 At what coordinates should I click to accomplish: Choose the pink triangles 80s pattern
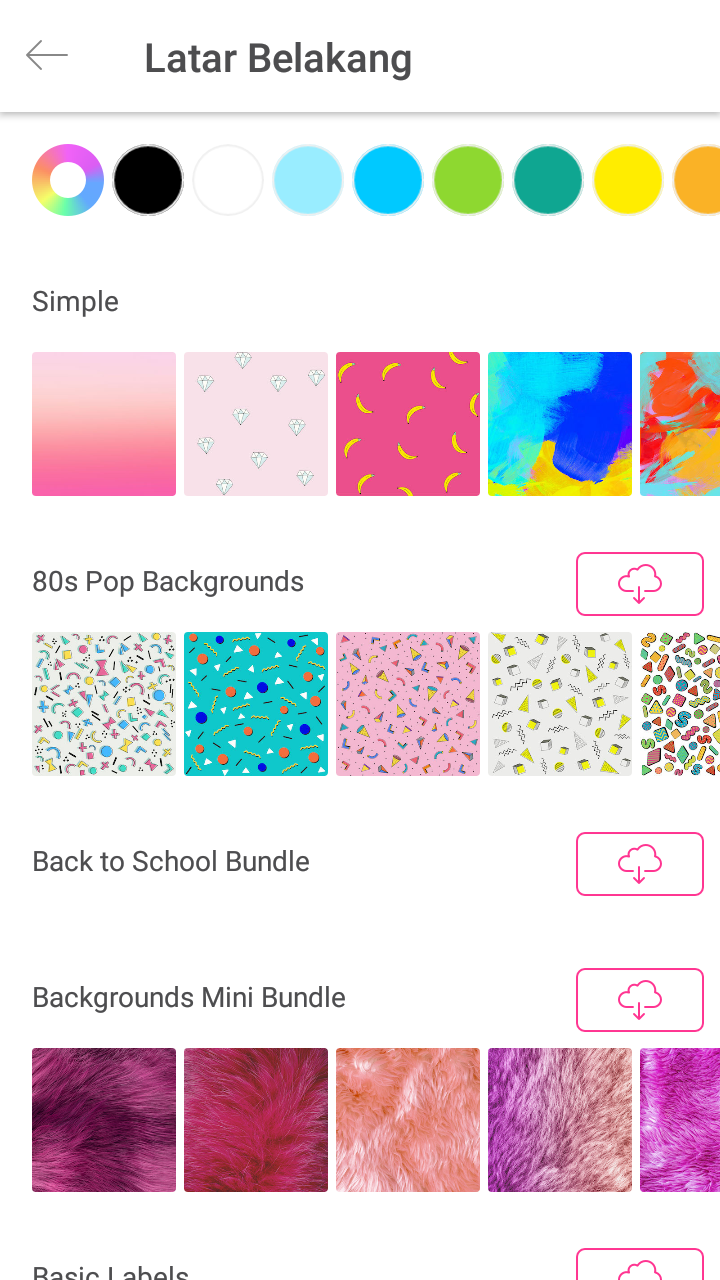pyautogui.click(x=408, y=704)
